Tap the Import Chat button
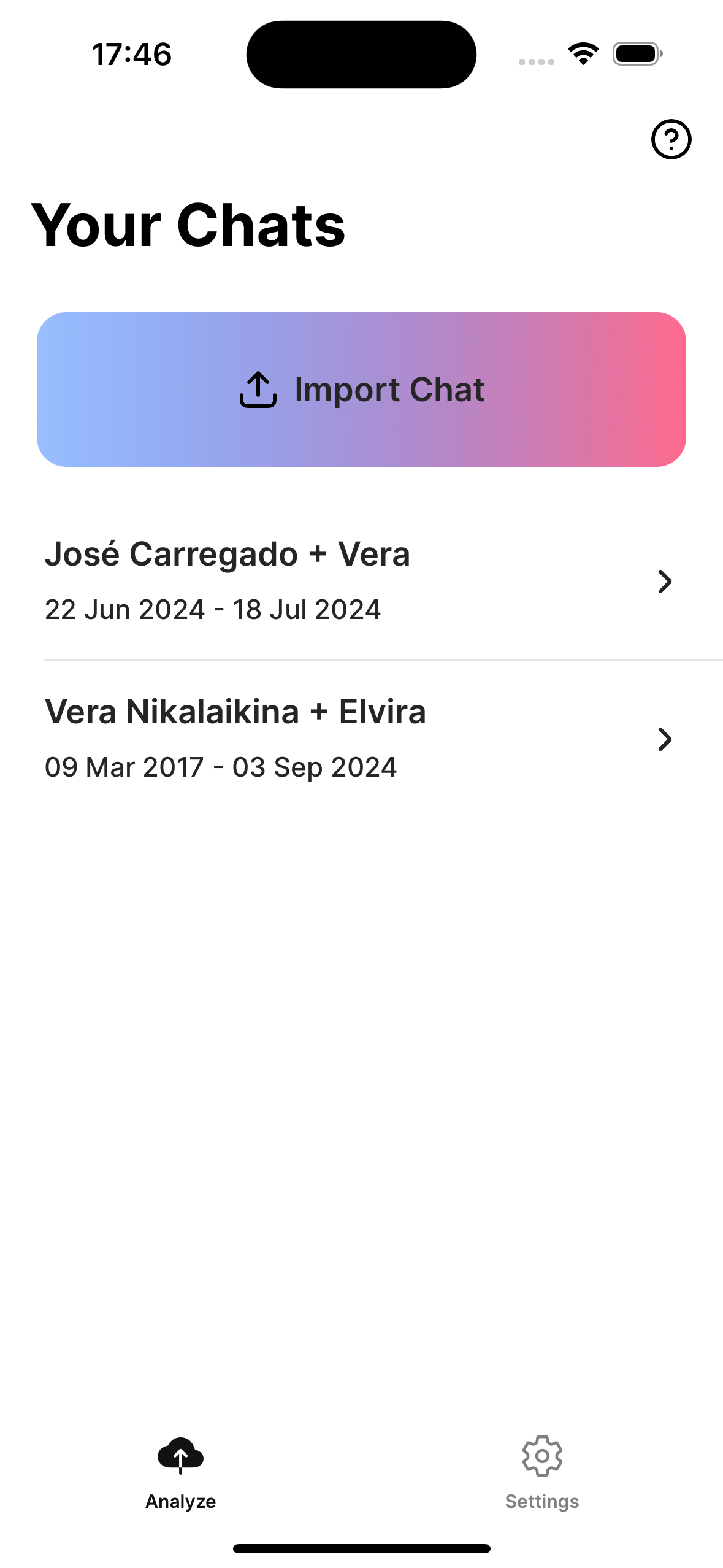Viewport: 723px width, 1568px height. pos(361,390)
